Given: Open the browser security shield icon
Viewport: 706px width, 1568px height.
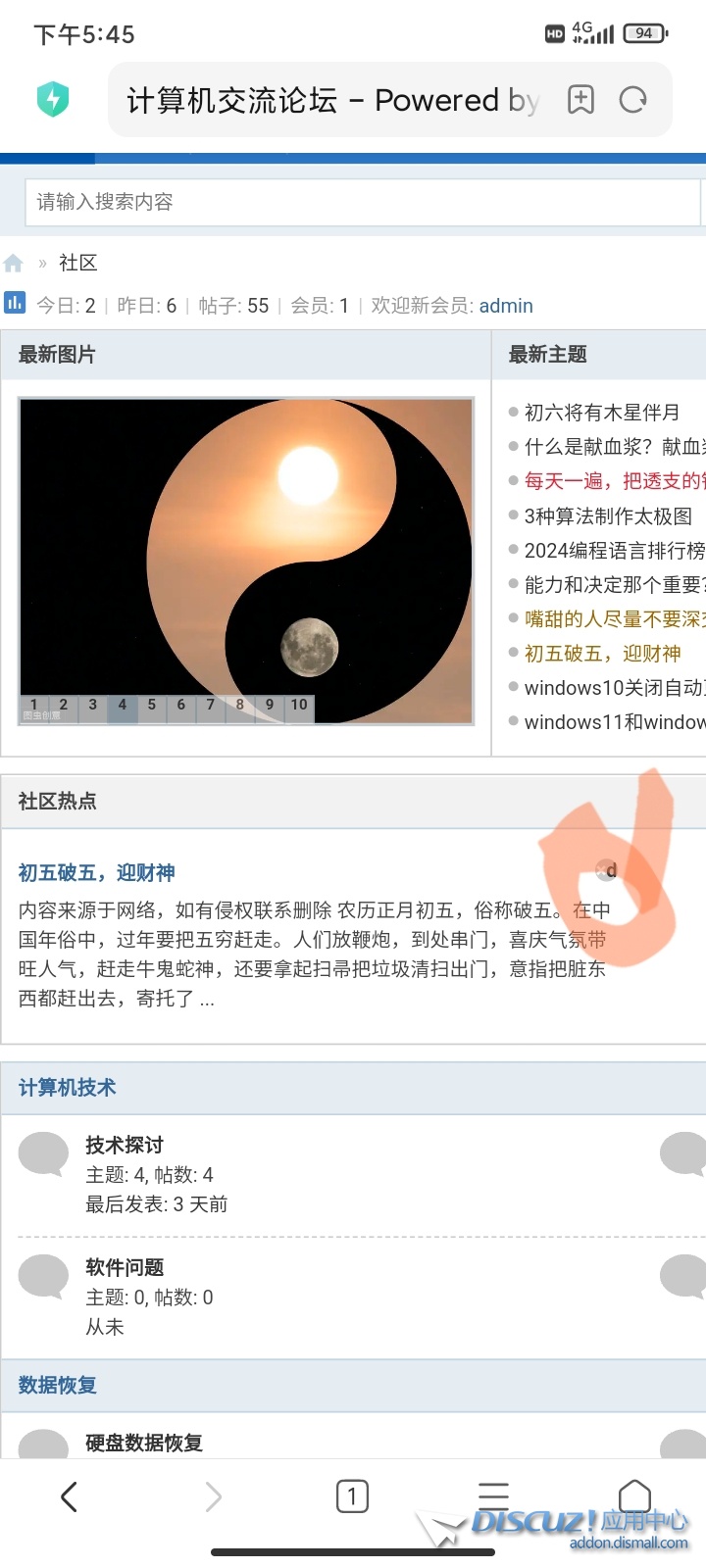Looking at the screenshot, I should click(53, 100).
